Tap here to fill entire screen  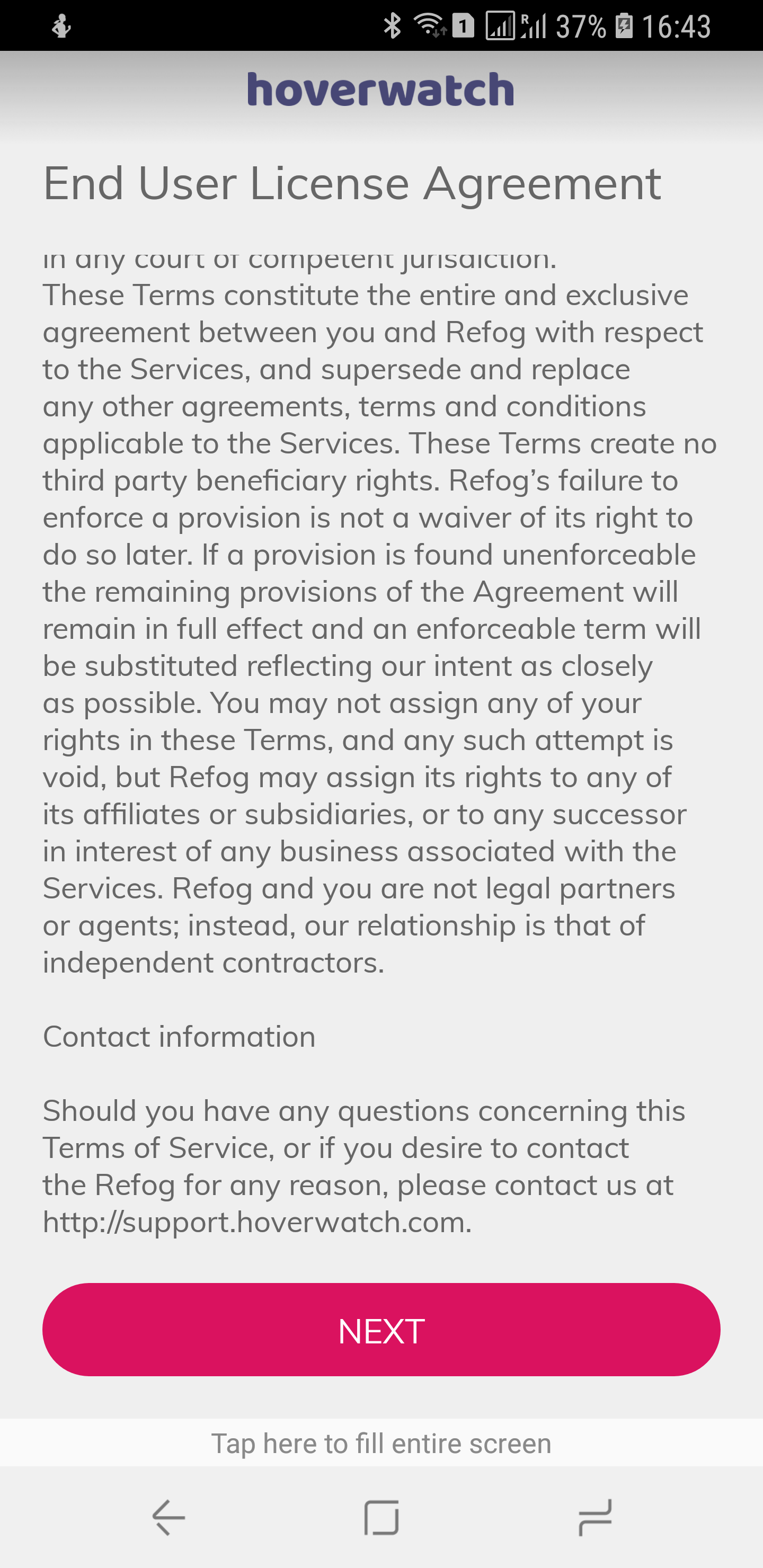point(381,1443)
